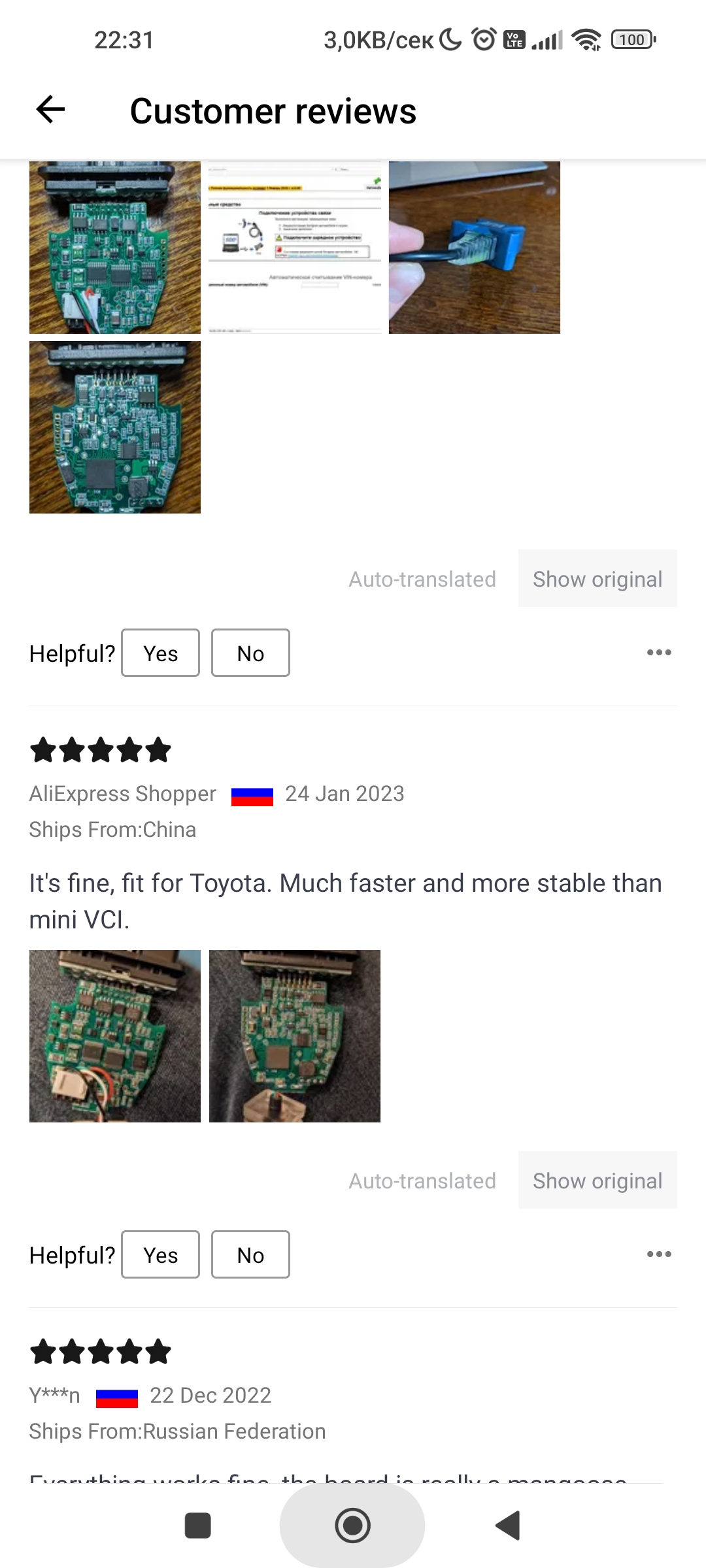Screen dimensions: 706x1568
Task: Open second circuit board photo in Toyota review
Action: point(294,1036)
